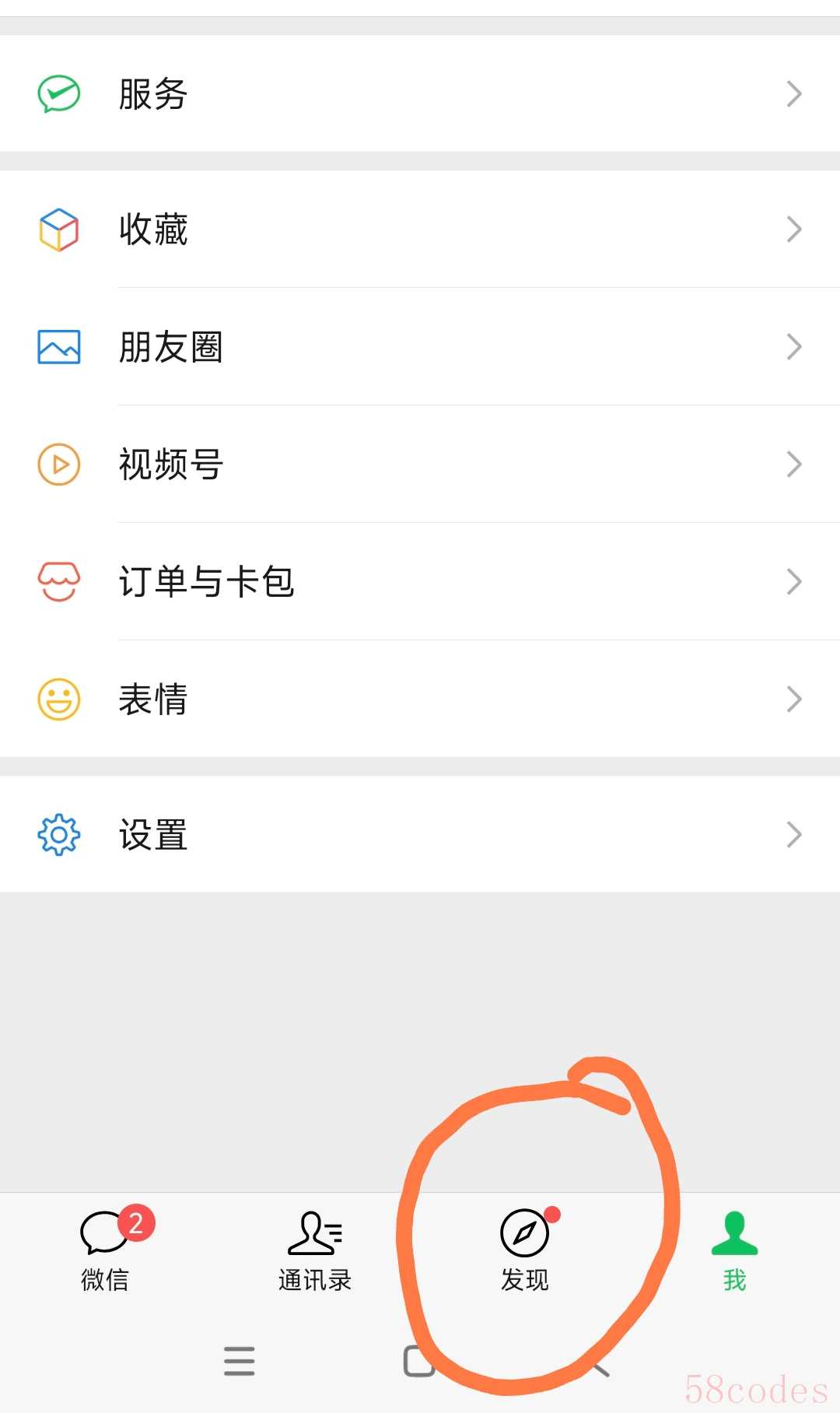This screenshot has height=1413, width=840.
Task: Open 设置 (Settings)
Action: [x=420, y=835]
